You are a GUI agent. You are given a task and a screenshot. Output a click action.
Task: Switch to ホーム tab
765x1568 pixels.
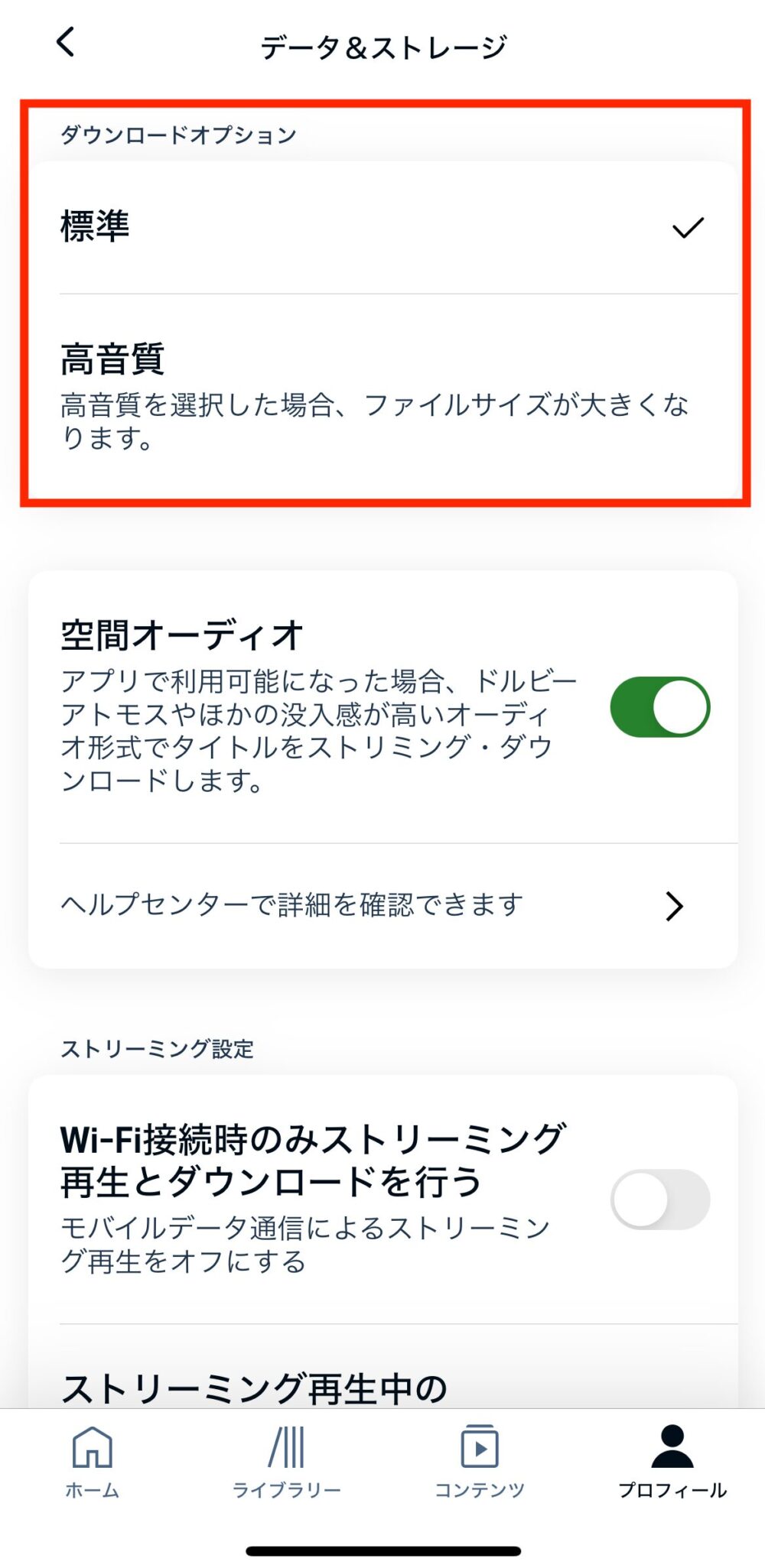pos(93,1462)
